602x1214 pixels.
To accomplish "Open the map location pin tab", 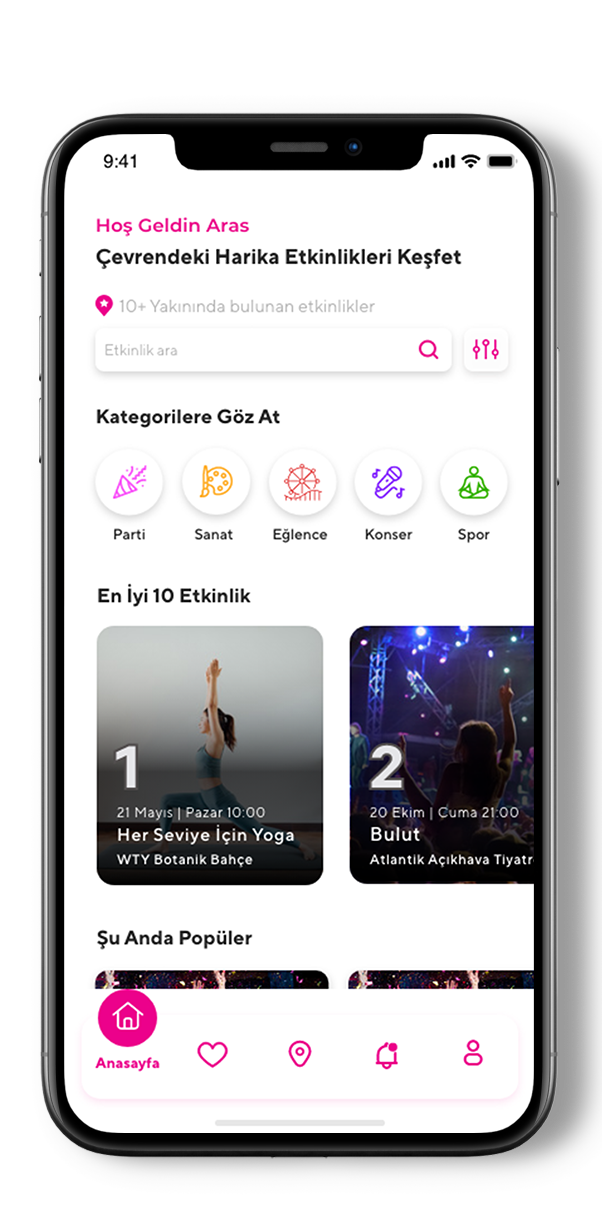I will coord(300,1053).
